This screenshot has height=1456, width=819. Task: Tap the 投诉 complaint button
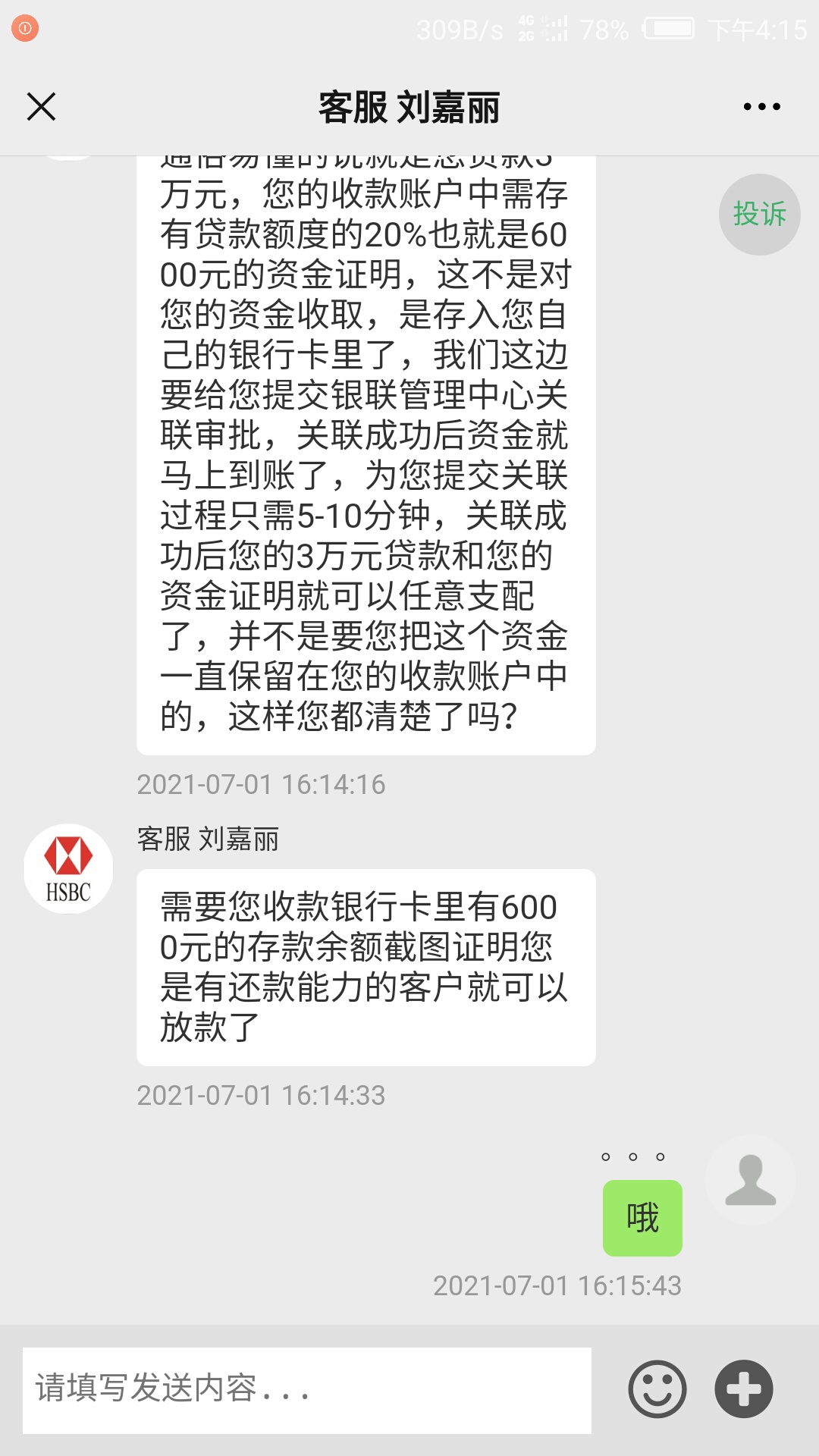click(x=760, y=214)
